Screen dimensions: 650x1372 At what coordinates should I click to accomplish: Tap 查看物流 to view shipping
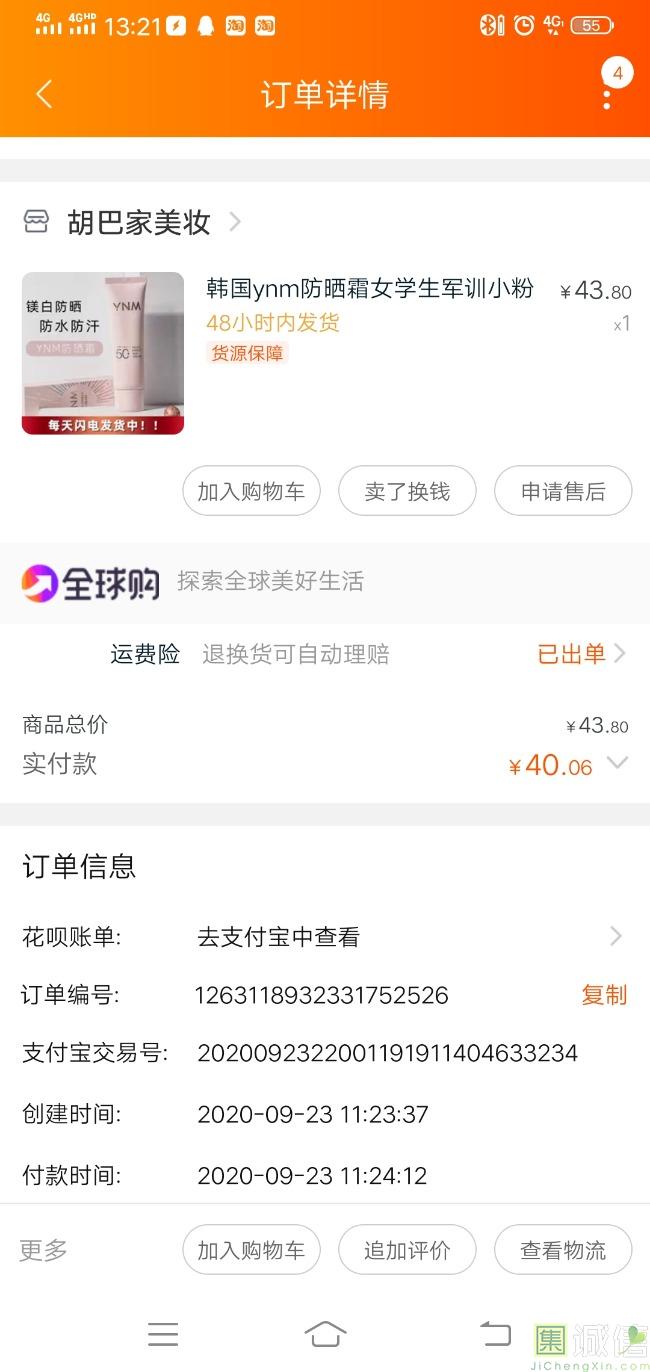[563, 1250]
